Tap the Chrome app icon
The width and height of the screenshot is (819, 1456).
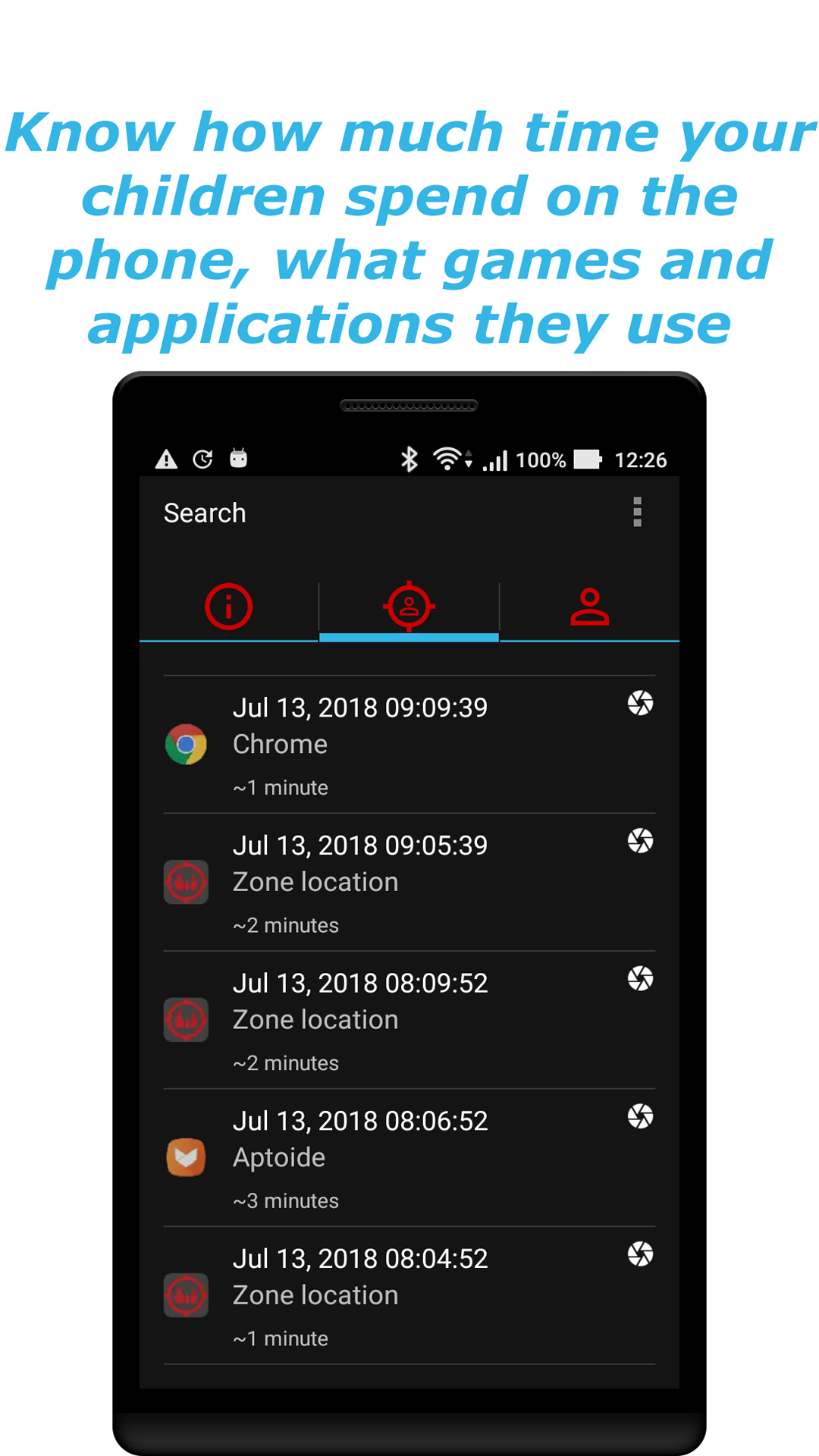pyautogui.click(x=186, y=744)
